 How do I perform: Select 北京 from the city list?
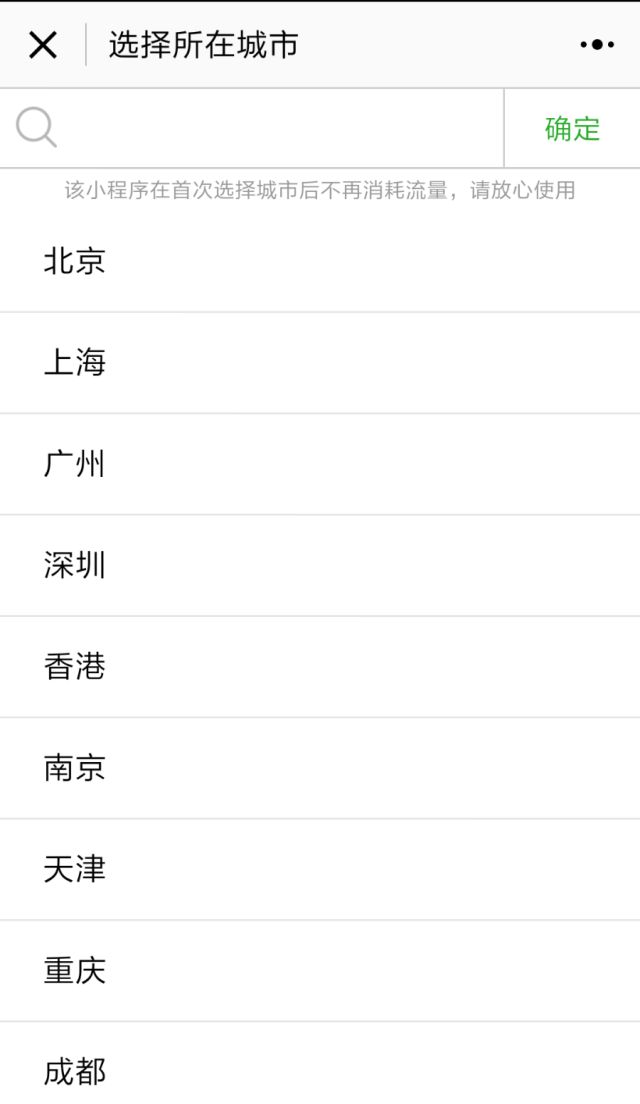tap(320, 261)
